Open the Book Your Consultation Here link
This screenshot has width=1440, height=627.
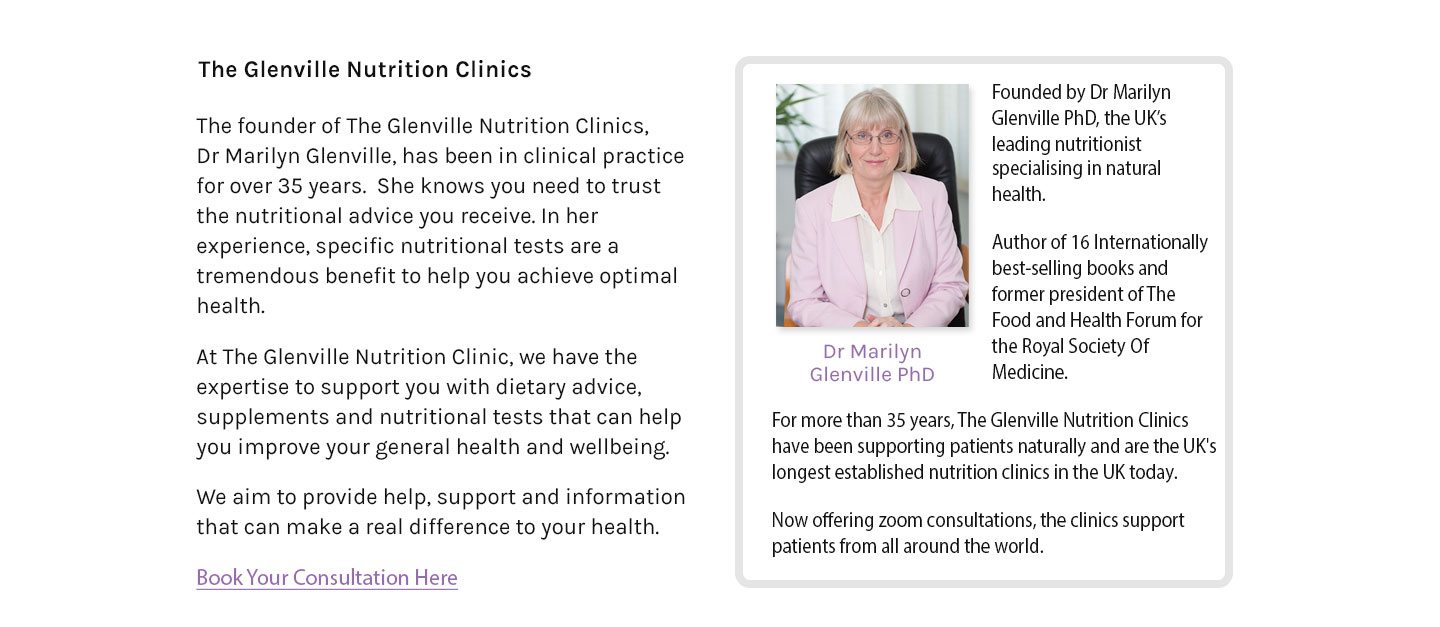coord(327,578)
